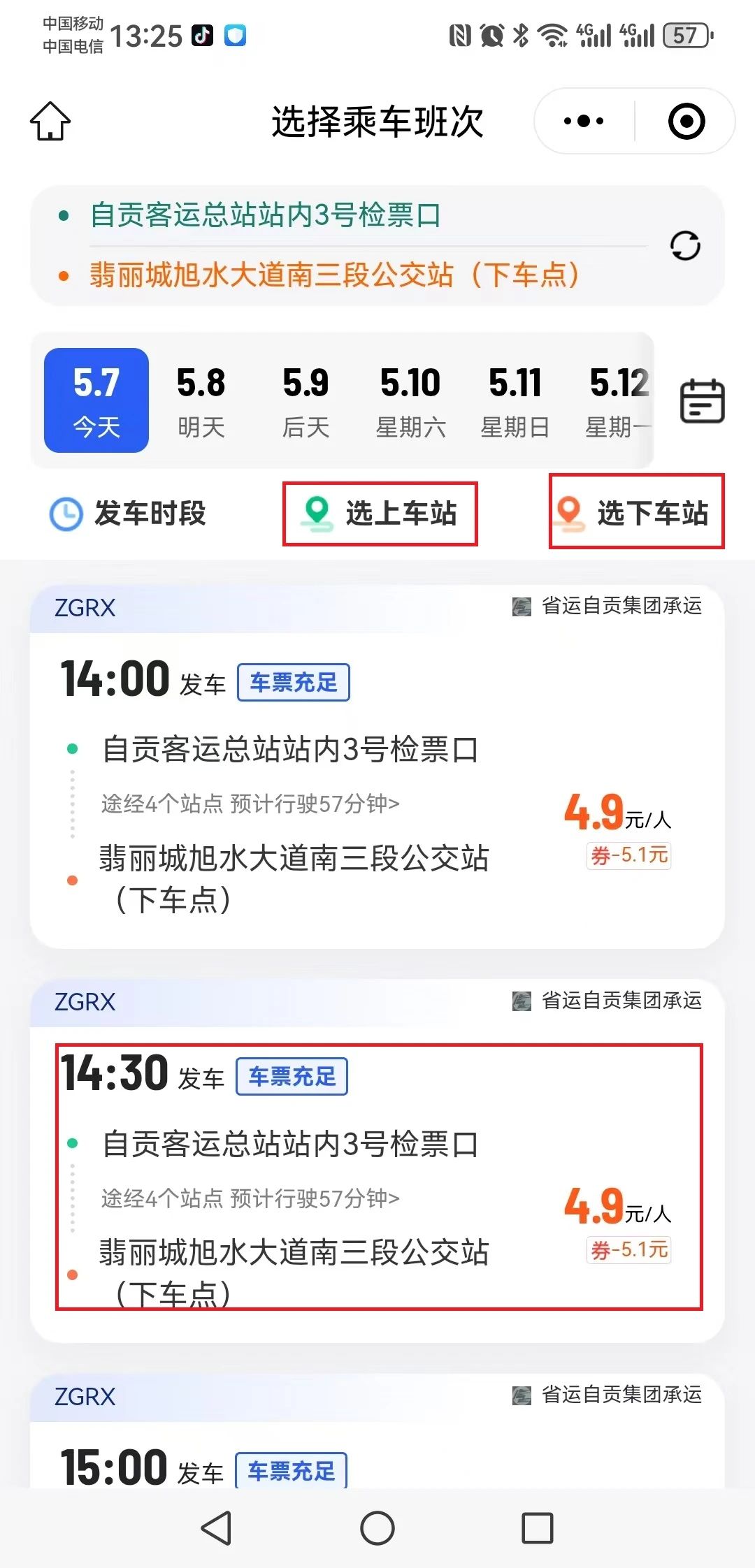
Task: Tap the system back button
Action: [x=216, y=1527]
